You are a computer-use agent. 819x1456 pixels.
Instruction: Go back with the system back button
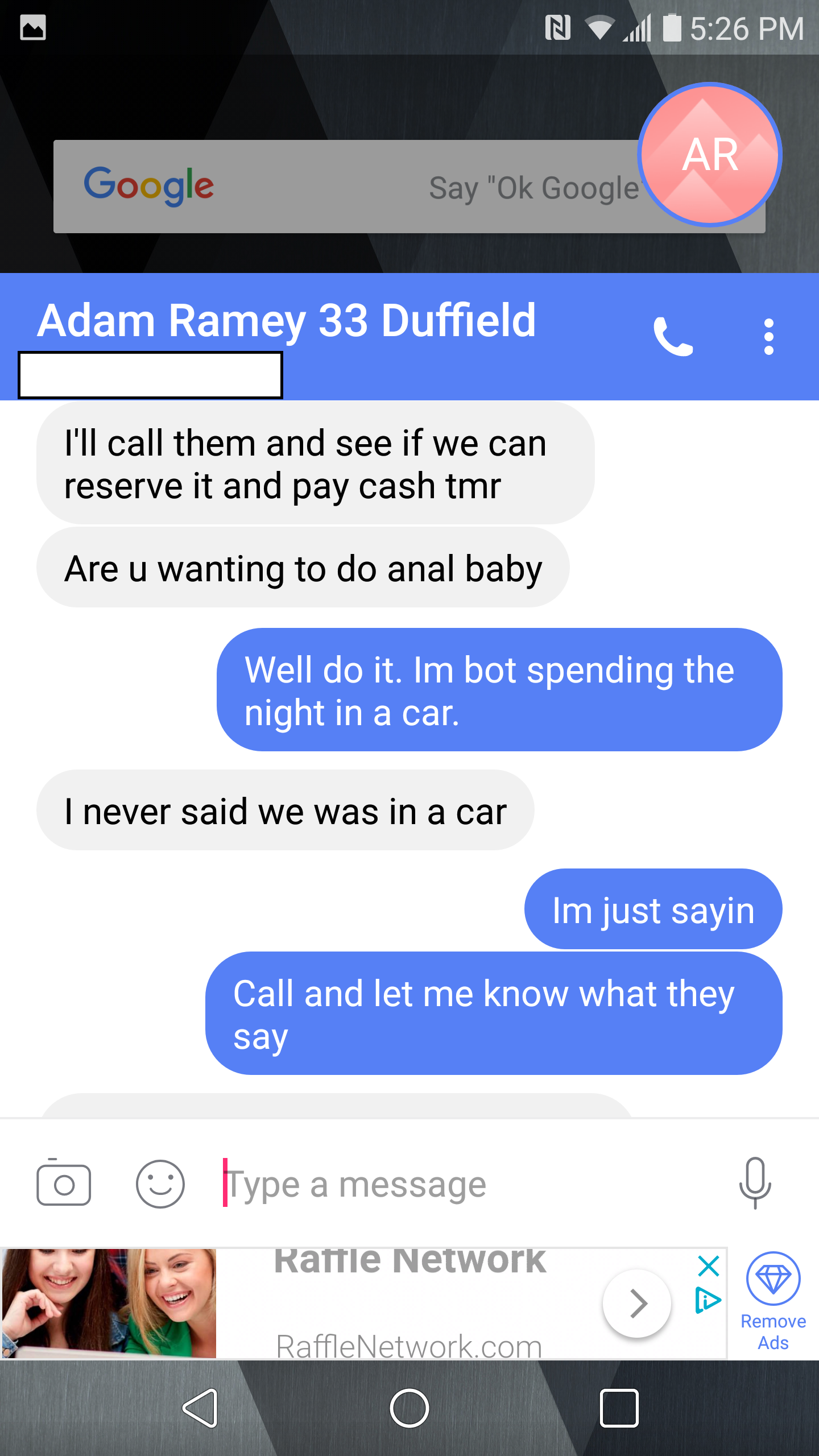(x=200, y=1408)
